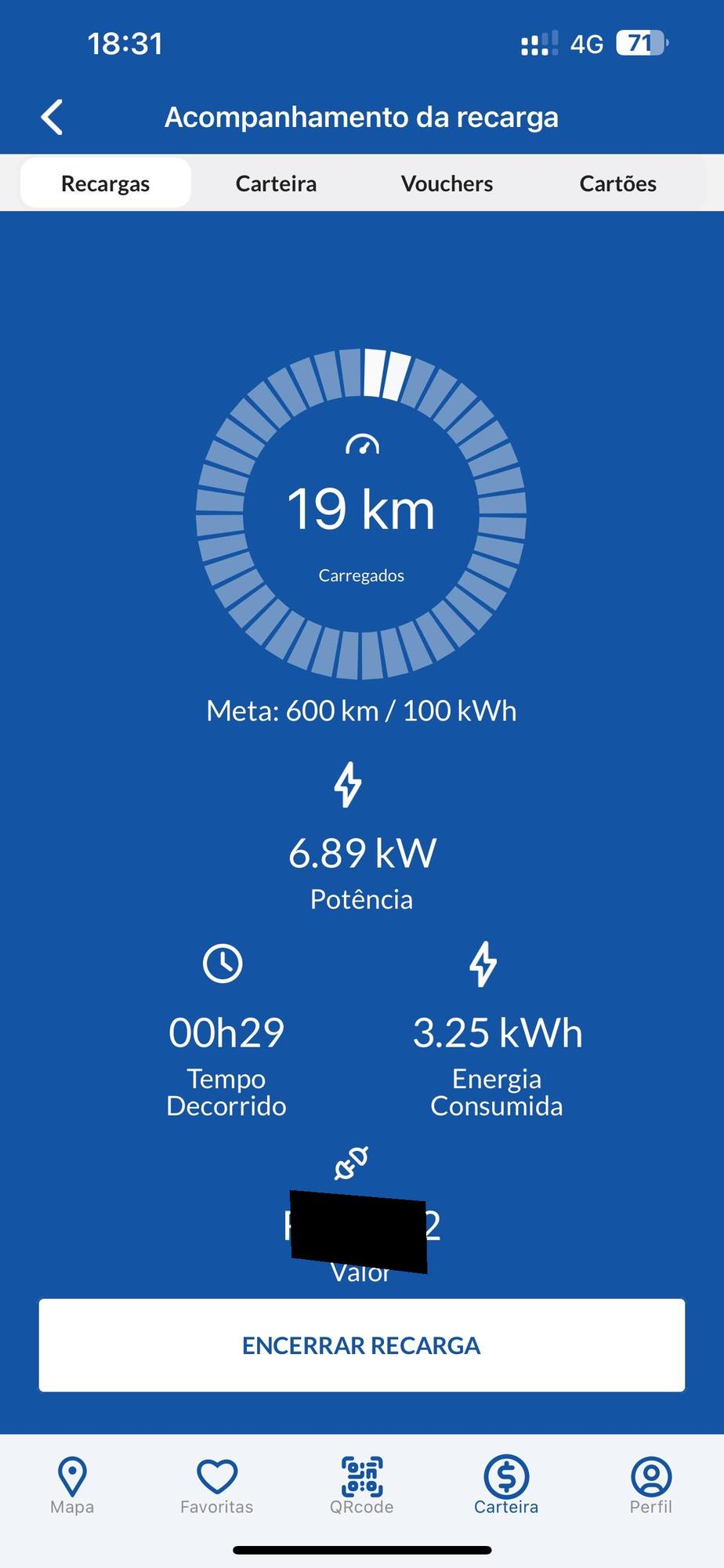724x1568 pixels.
Task: Open the Vouchers tab
Action: click(x=447, y=183)
